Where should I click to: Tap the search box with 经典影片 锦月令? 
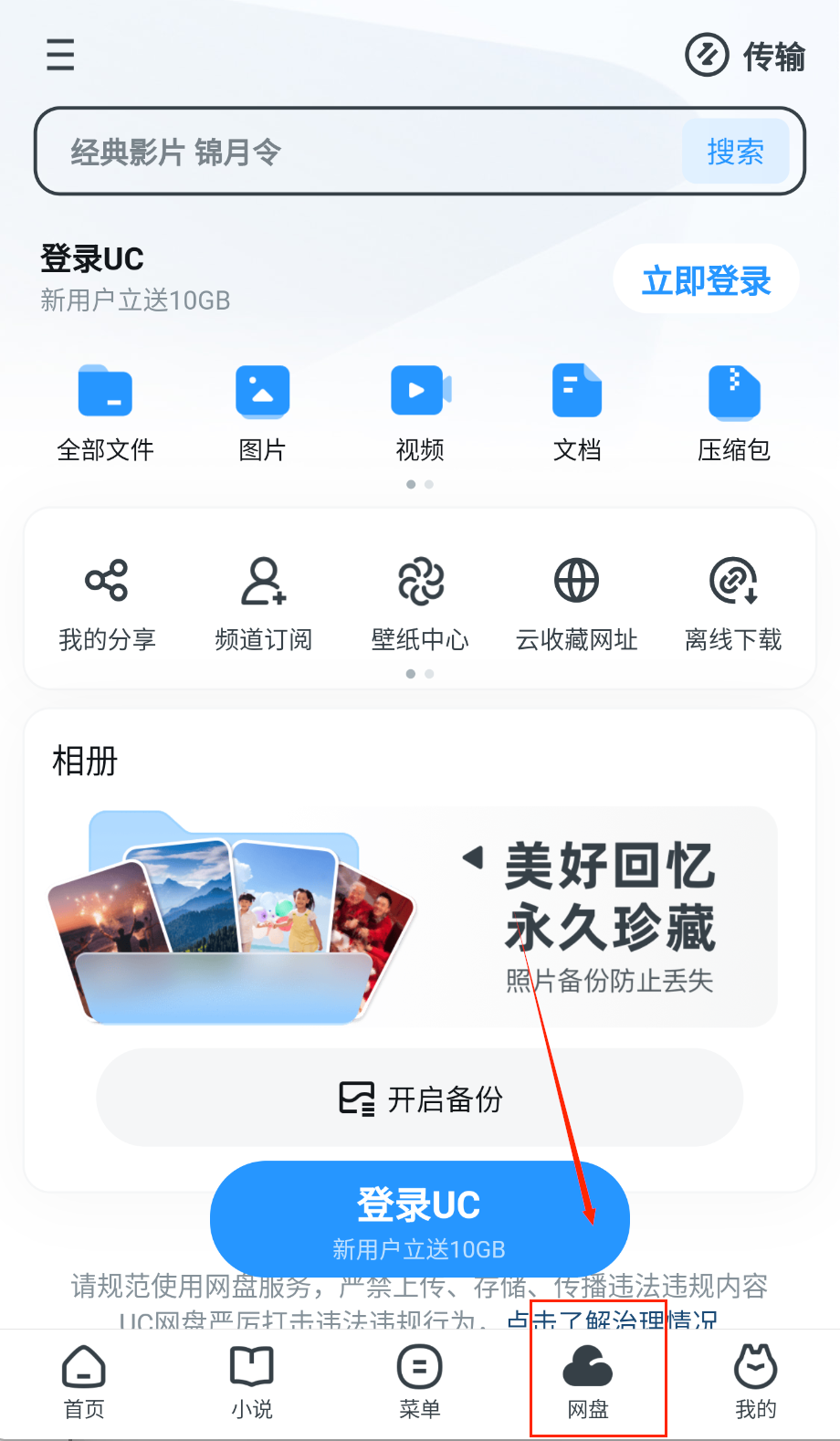356,152
